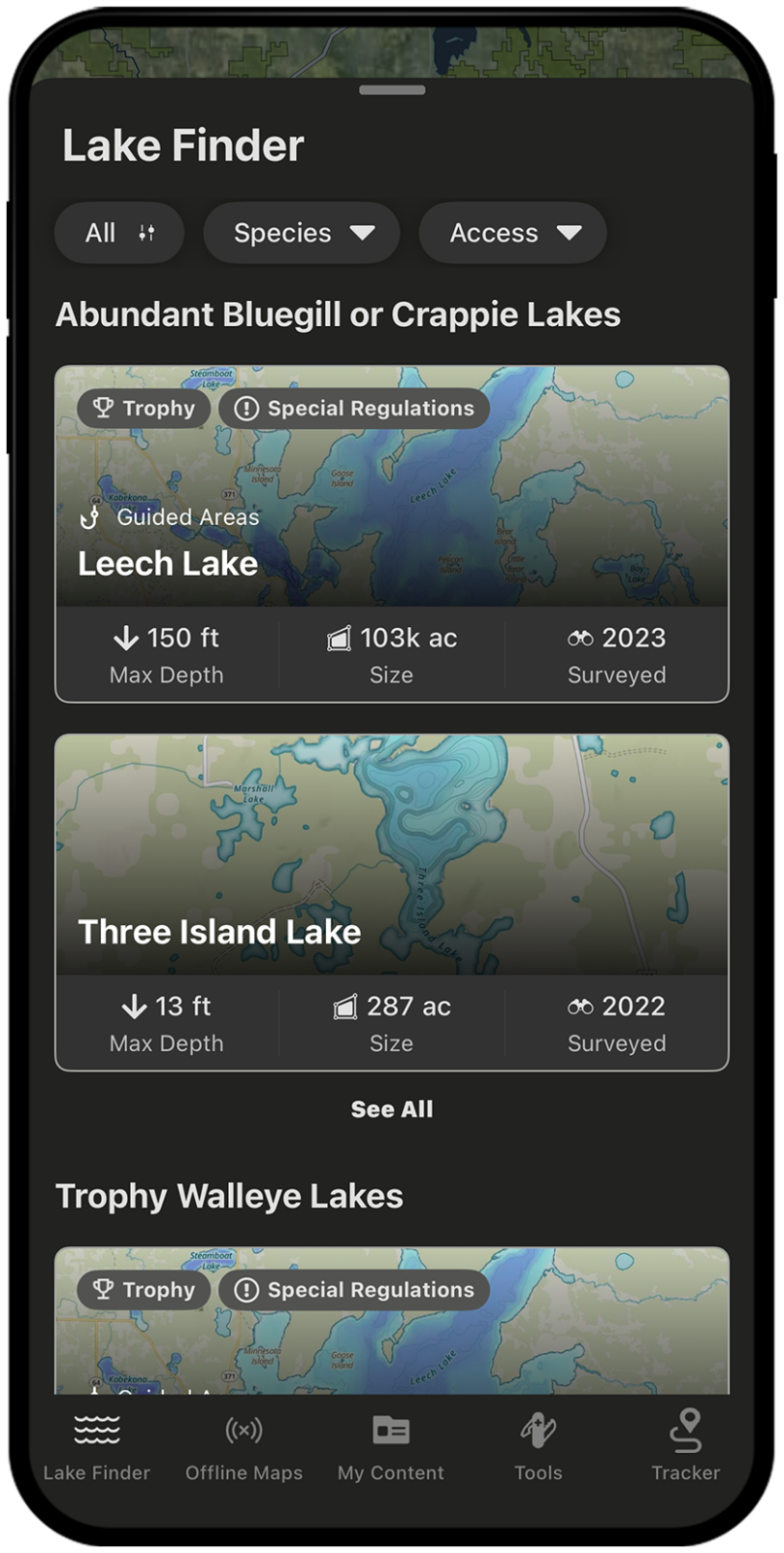Switch to the Tracker tab
Image resolution: width=784 pixels, height=1553 pixels.
point(685,1446)
